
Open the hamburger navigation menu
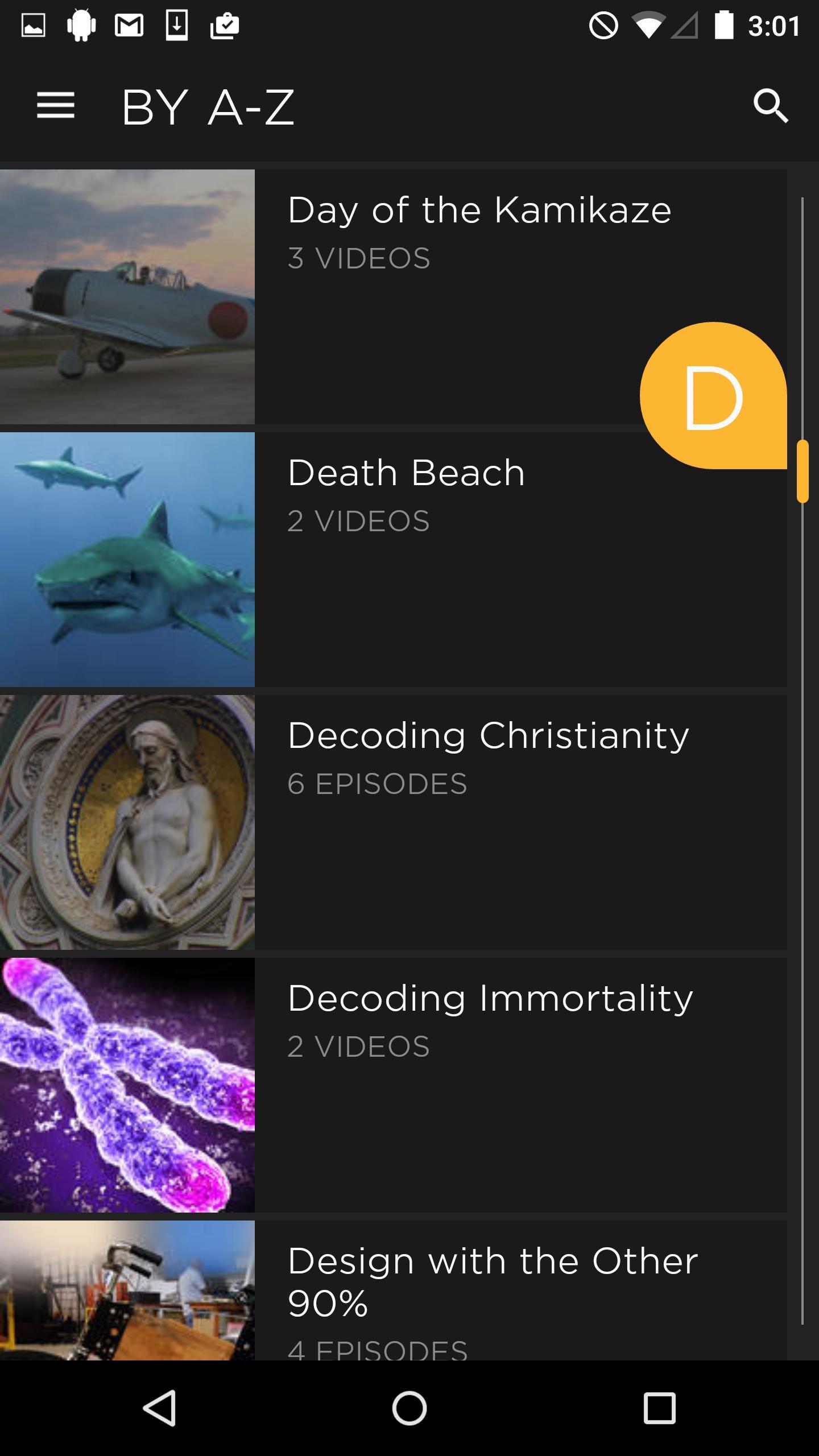[56, 106]
